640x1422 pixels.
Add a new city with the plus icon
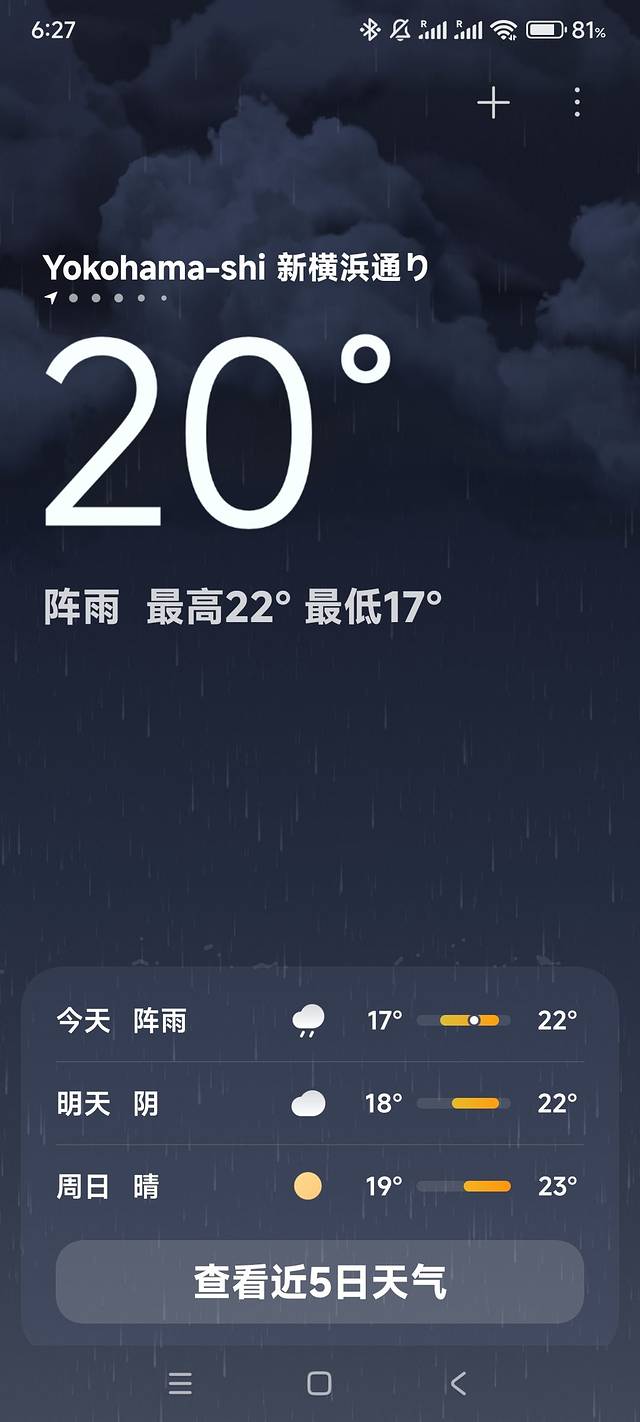[x=493, y=103]
